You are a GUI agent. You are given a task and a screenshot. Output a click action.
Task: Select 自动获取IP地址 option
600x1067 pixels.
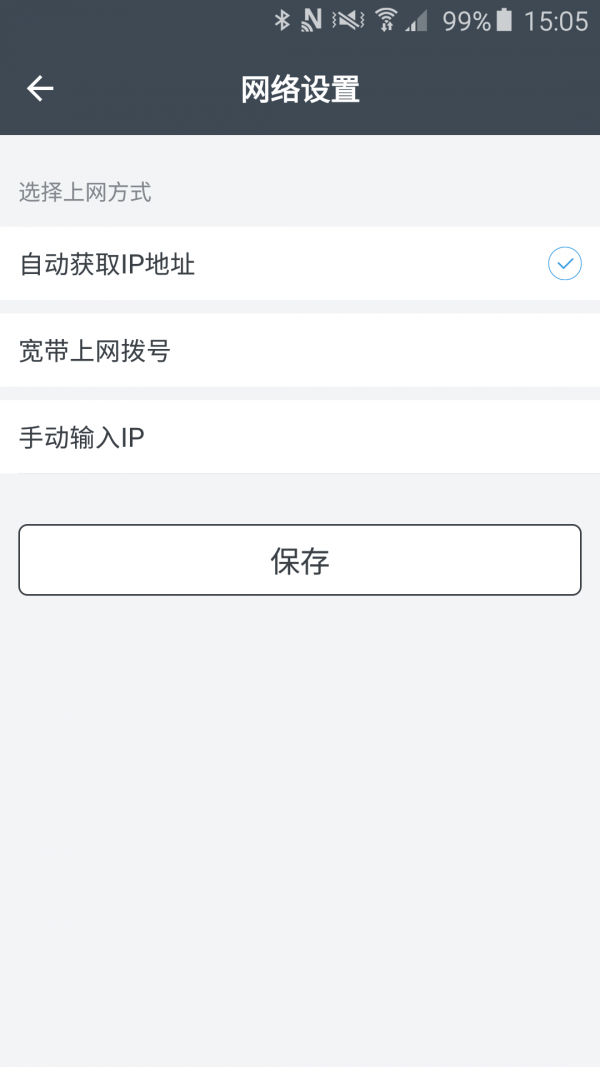pos(300,264)
